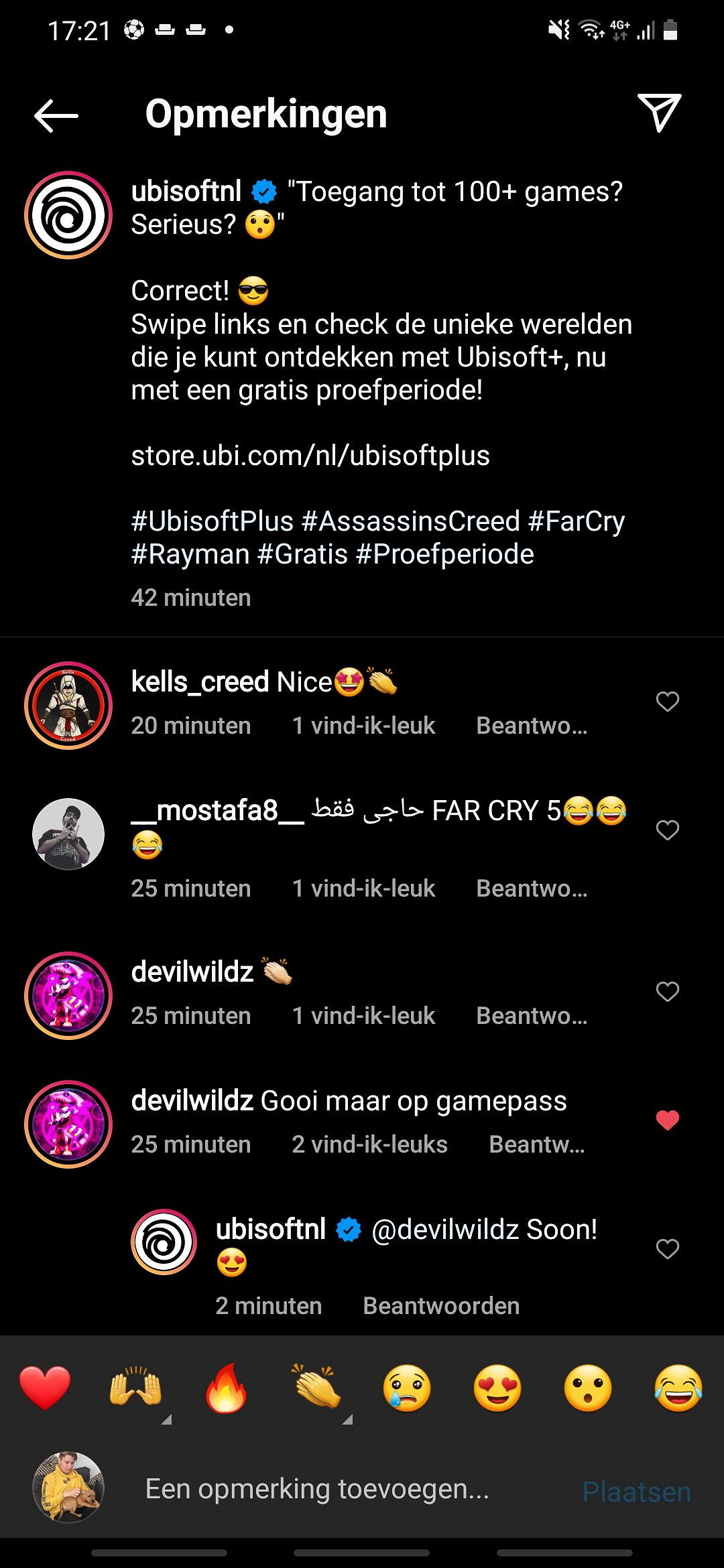Insert the heart-eyes emoji in the quick bar

497,1387
